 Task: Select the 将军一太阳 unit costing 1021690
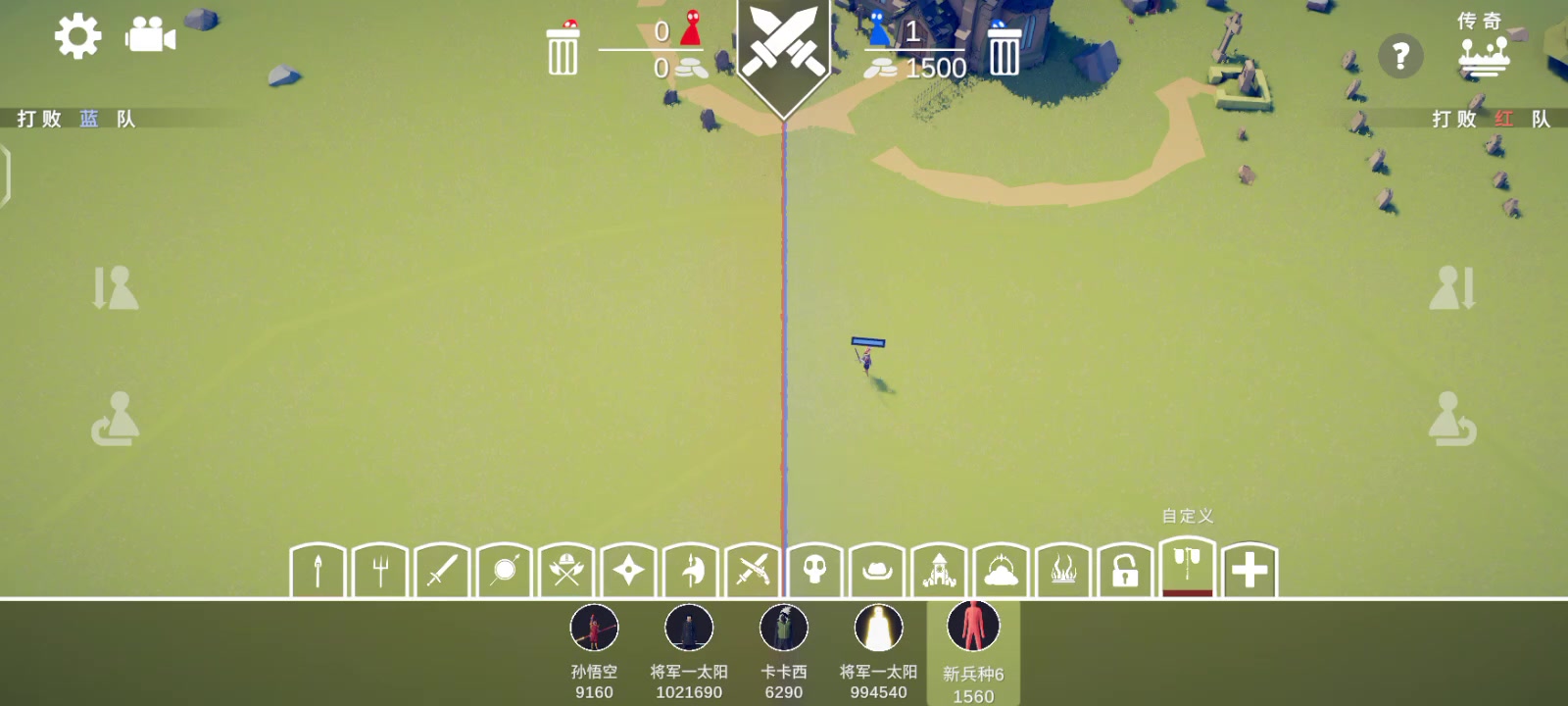pos(689,629)
